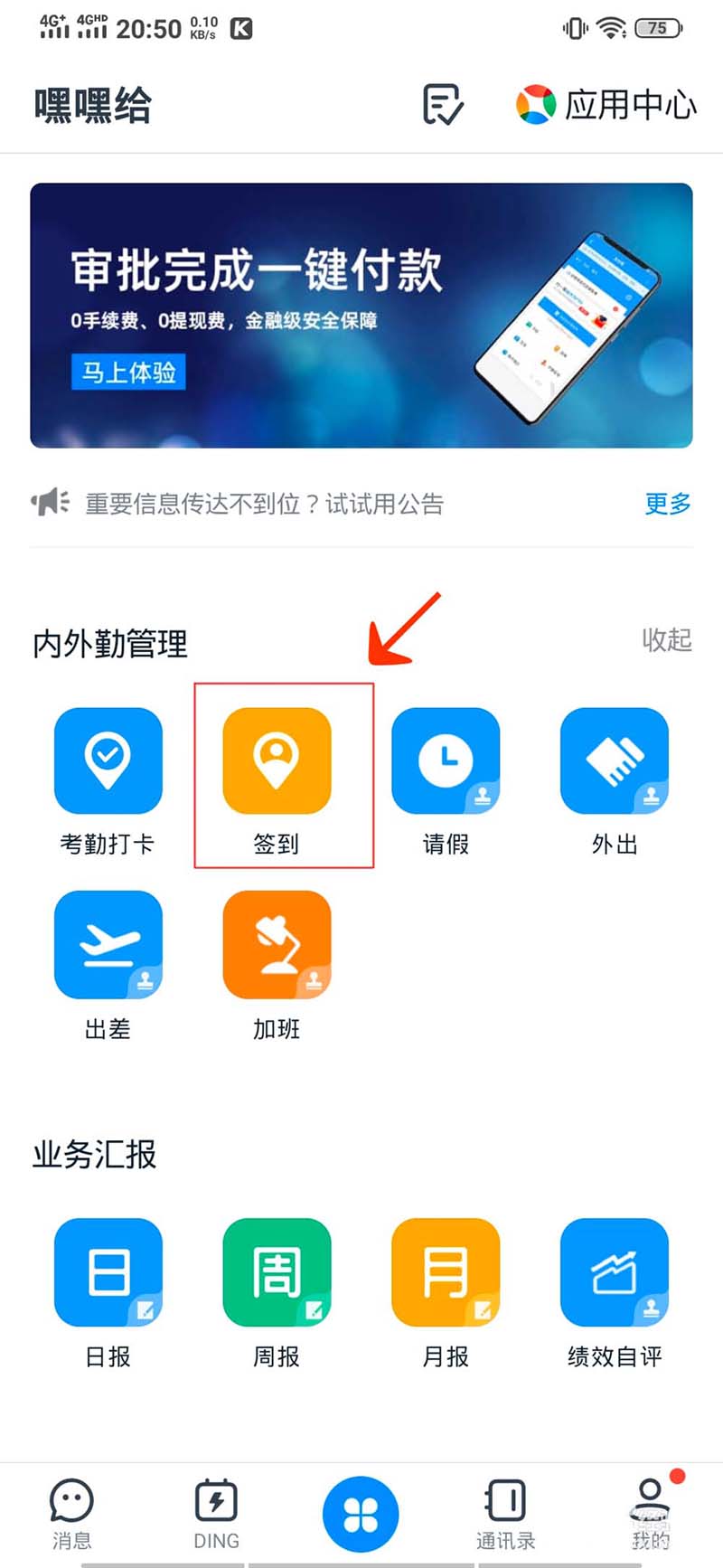The width and height of the screenshot is (723, 1568).
Task: Go to the 我的 profile tab
Action: [x=650, y=1514]
